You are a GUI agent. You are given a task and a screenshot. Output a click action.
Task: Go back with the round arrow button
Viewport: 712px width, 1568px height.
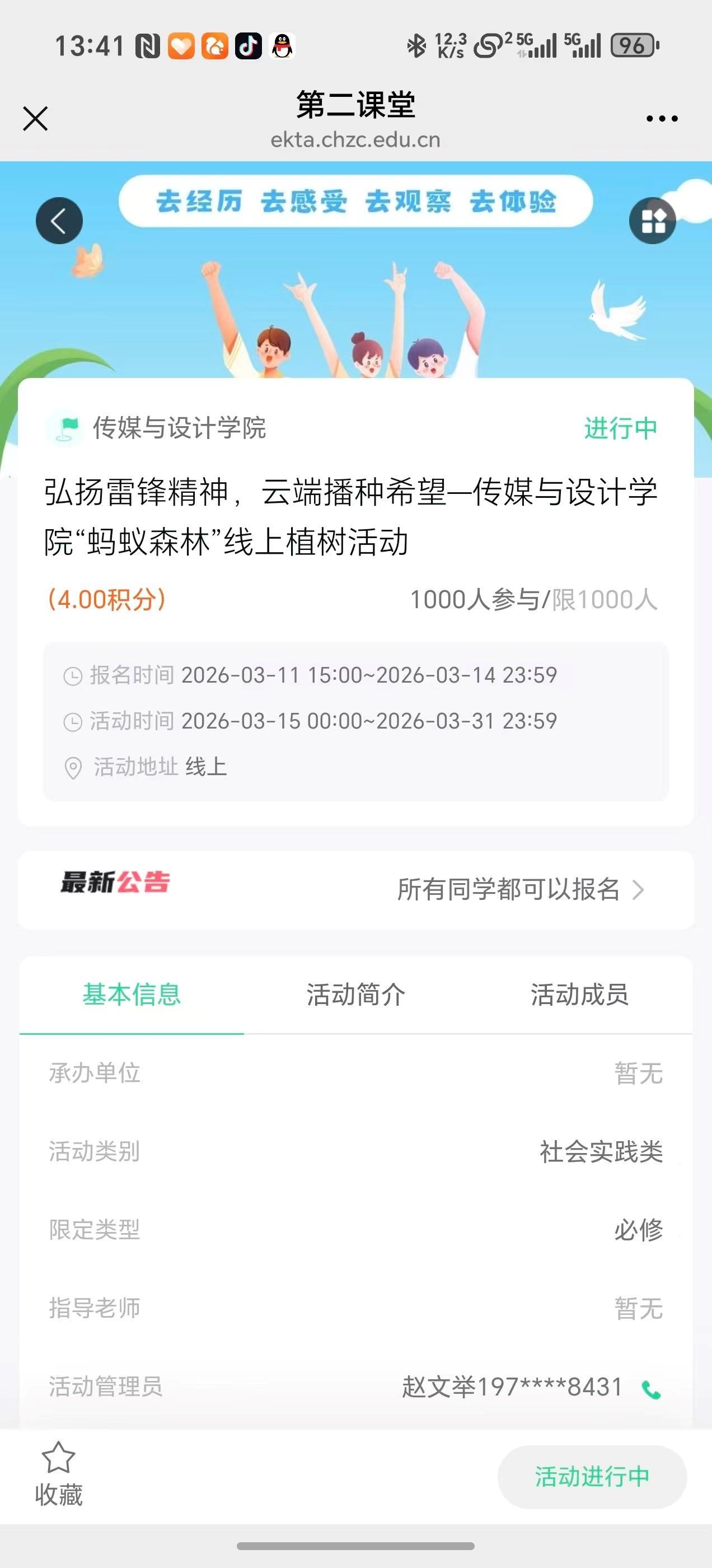pyautogui.click(x=59, y=221)
